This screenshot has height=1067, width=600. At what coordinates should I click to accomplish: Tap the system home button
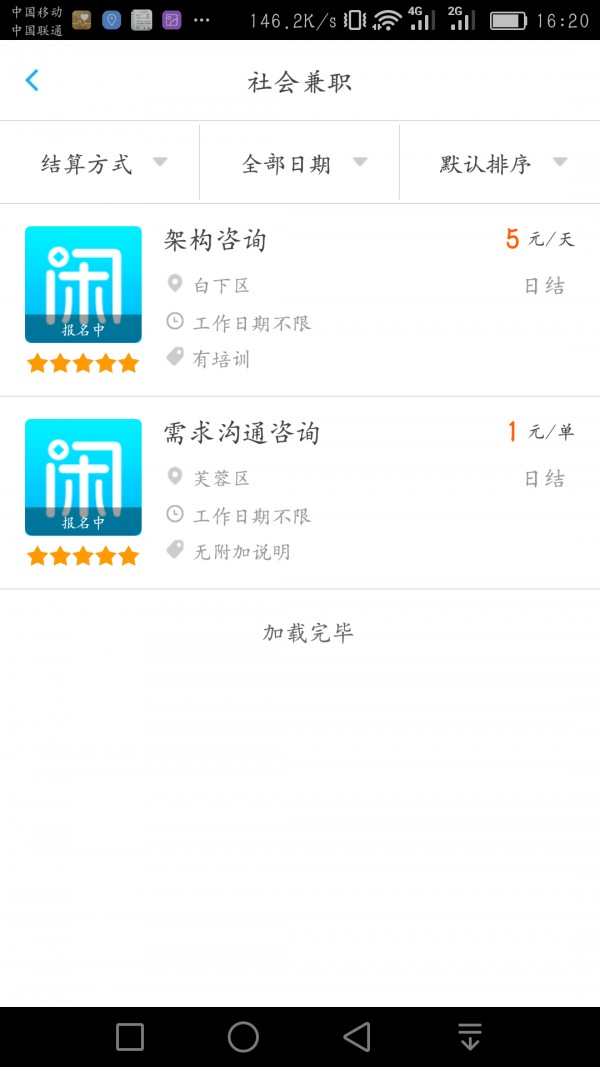[x=243, y=1037]
